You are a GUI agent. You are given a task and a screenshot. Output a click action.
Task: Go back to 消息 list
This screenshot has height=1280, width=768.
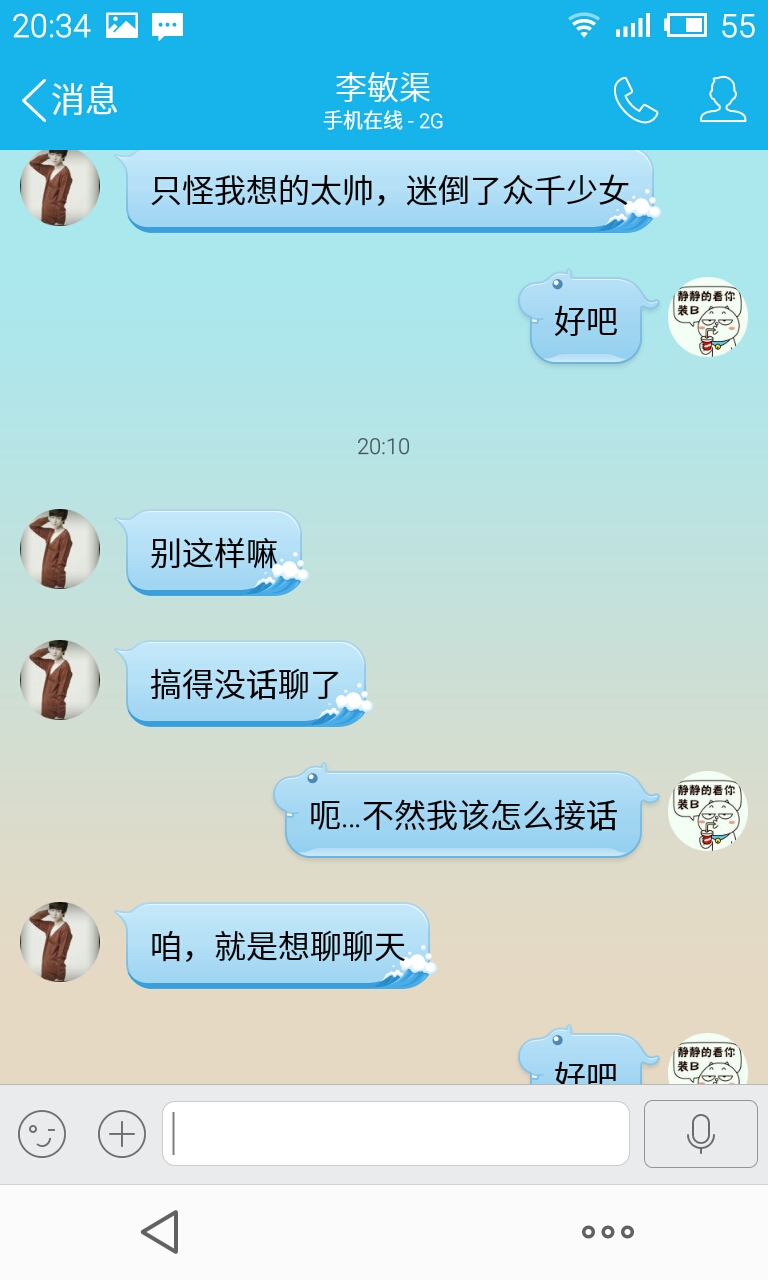pyautogui.click(x=68, y=100)
